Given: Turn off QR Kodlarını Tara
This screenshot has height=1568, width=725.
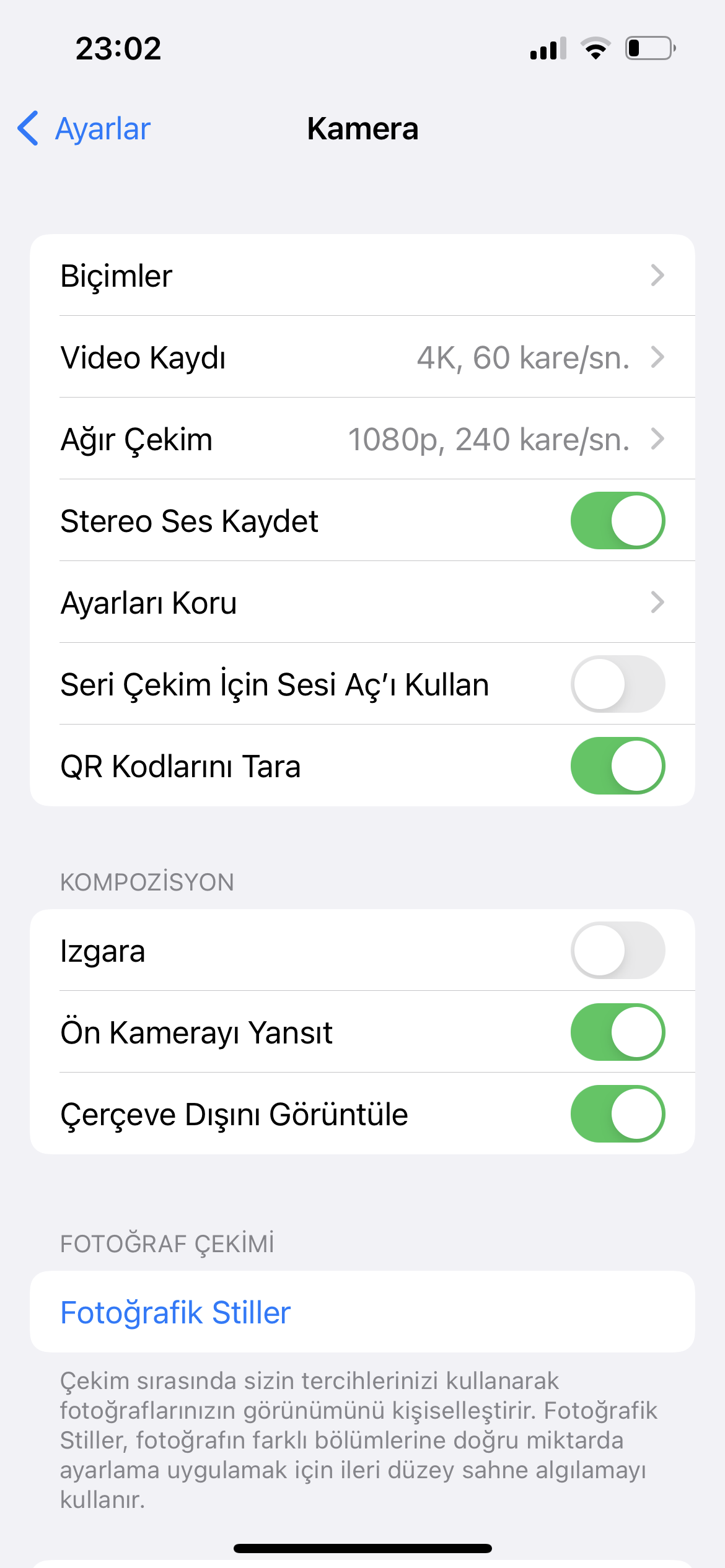Looking at the screenshot, I should [x=617, y=766].
